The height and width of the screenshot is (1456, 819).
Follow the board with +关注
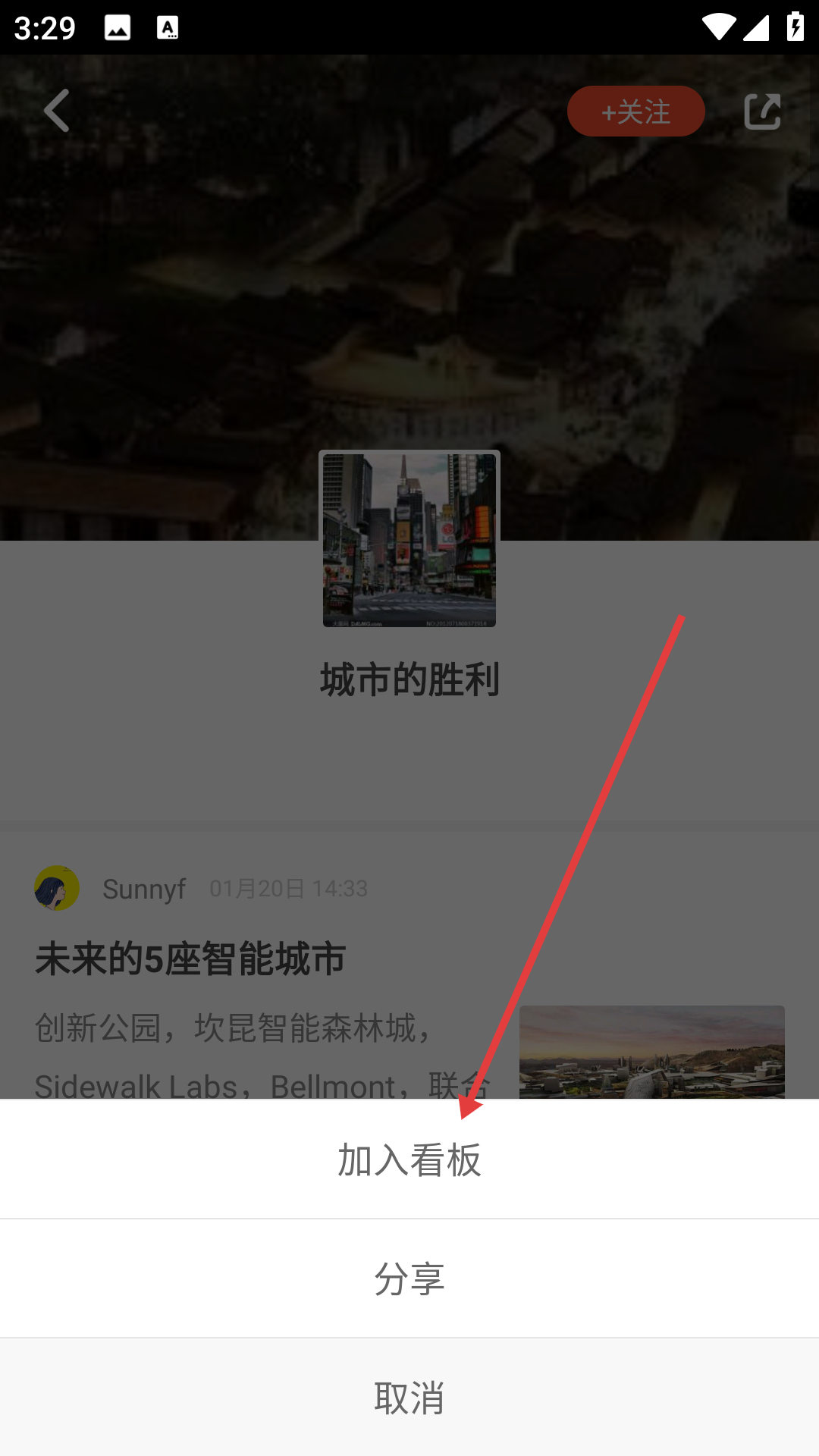coord(635,111)
